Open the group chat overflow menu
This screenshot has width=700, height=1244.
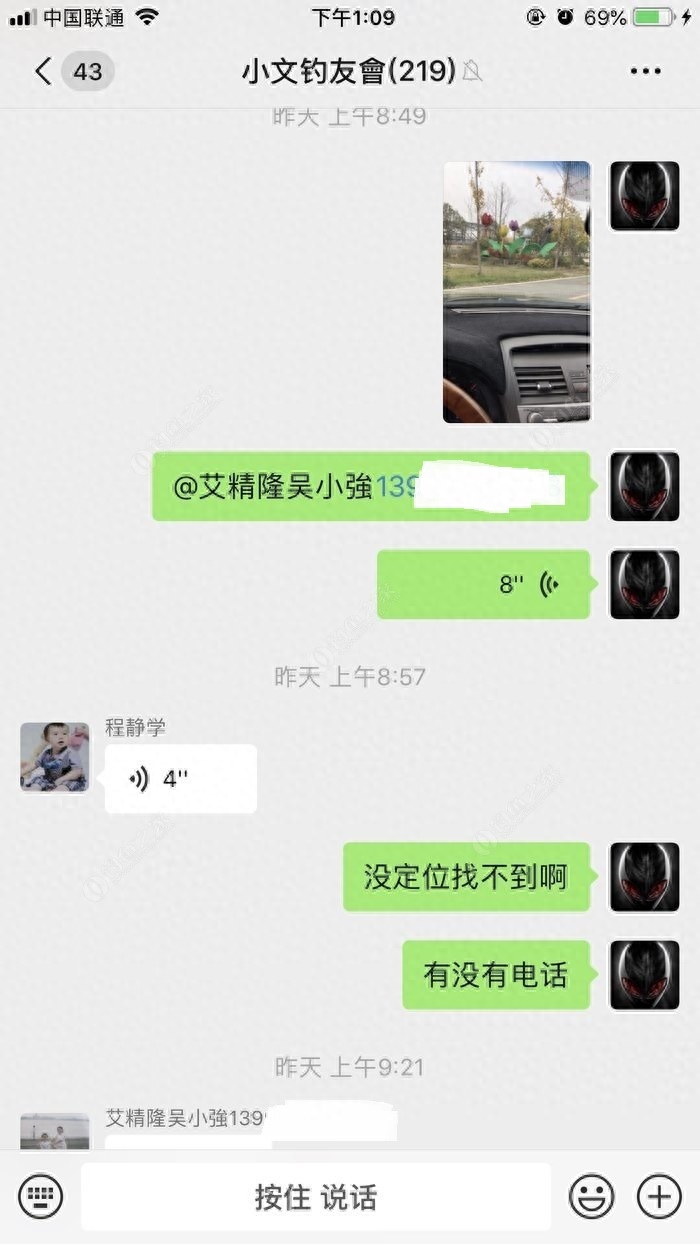click(645, 72)
